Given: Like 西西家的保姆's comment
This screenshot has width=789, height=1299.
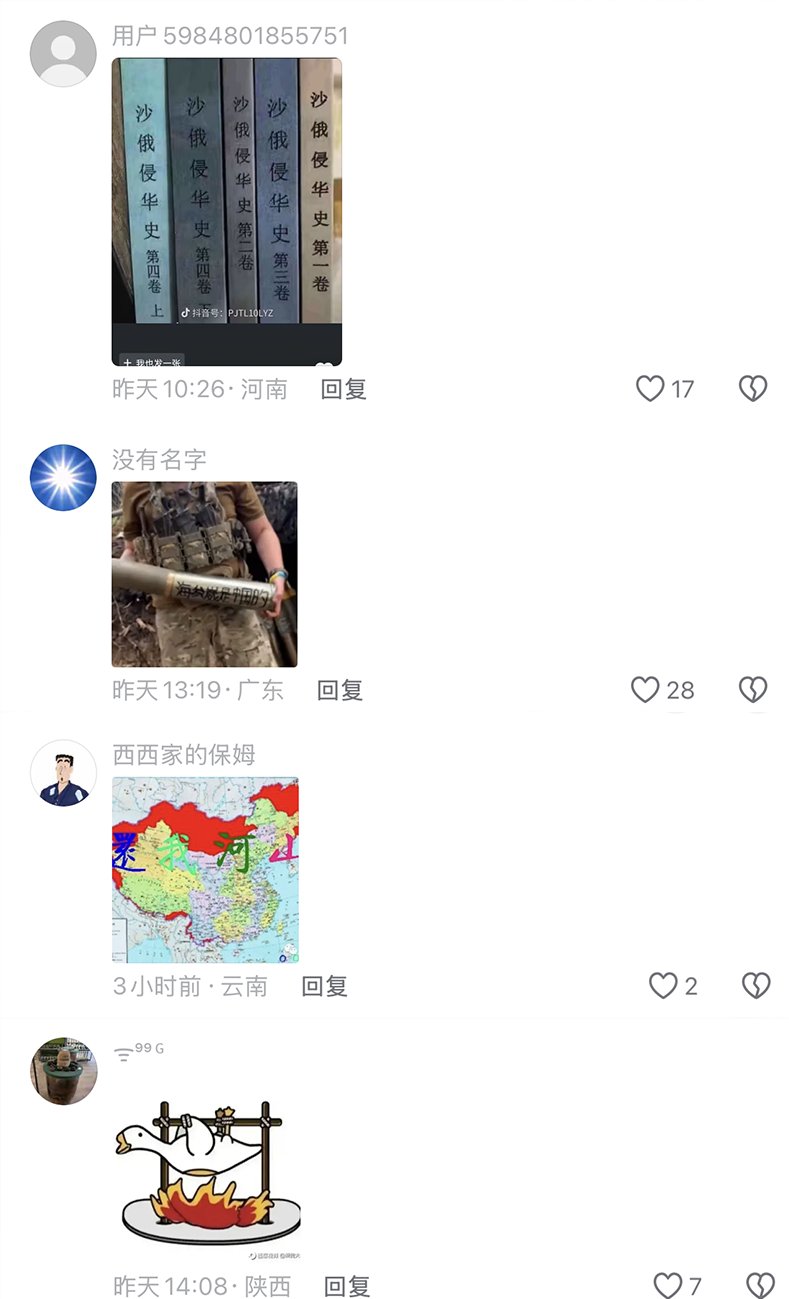Looking at the screenshot, I should (x=664, y=986).
